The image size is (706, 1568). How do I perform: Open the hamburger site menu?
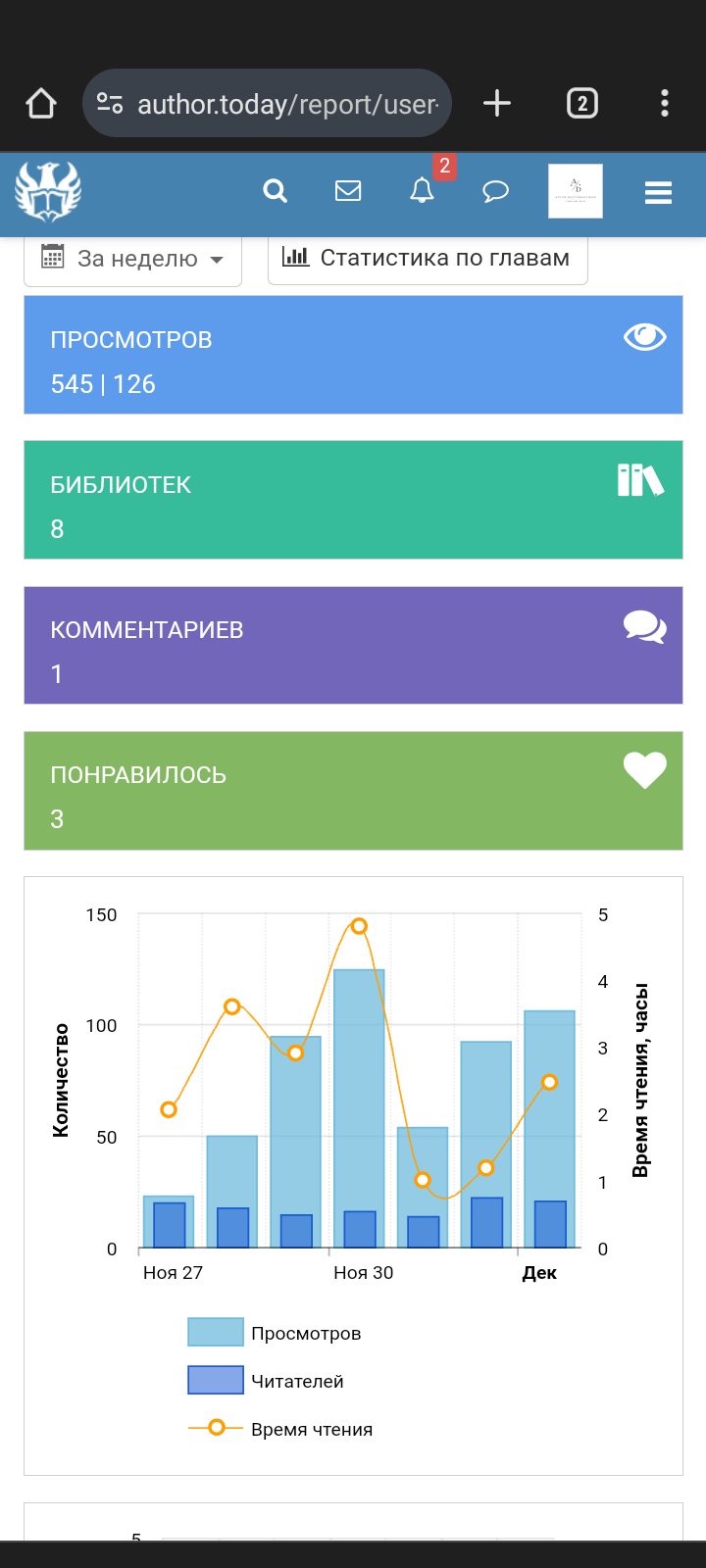[658, 192]
